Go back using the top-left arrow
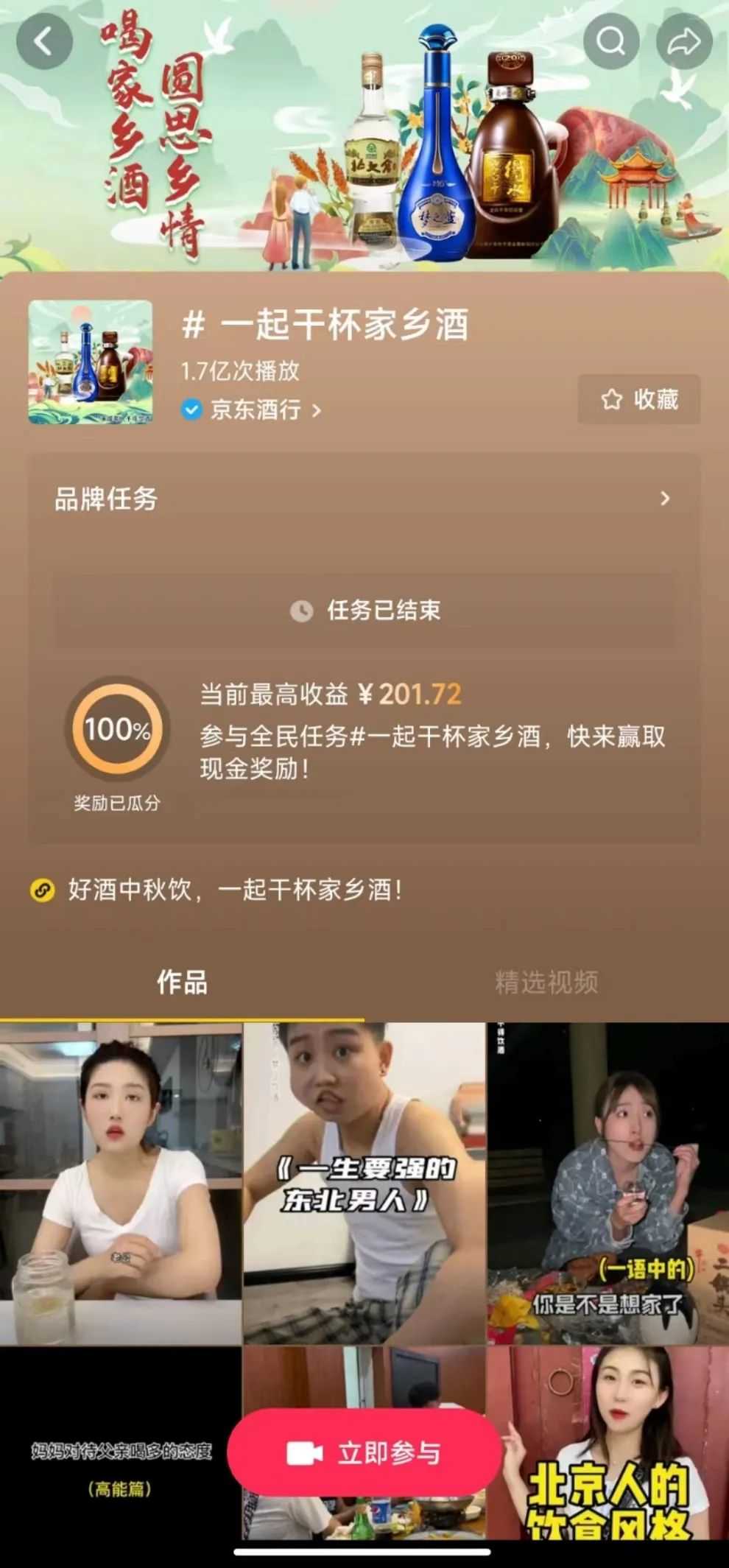This screenshot has height=1568, width=729. (x=44, y=41)
